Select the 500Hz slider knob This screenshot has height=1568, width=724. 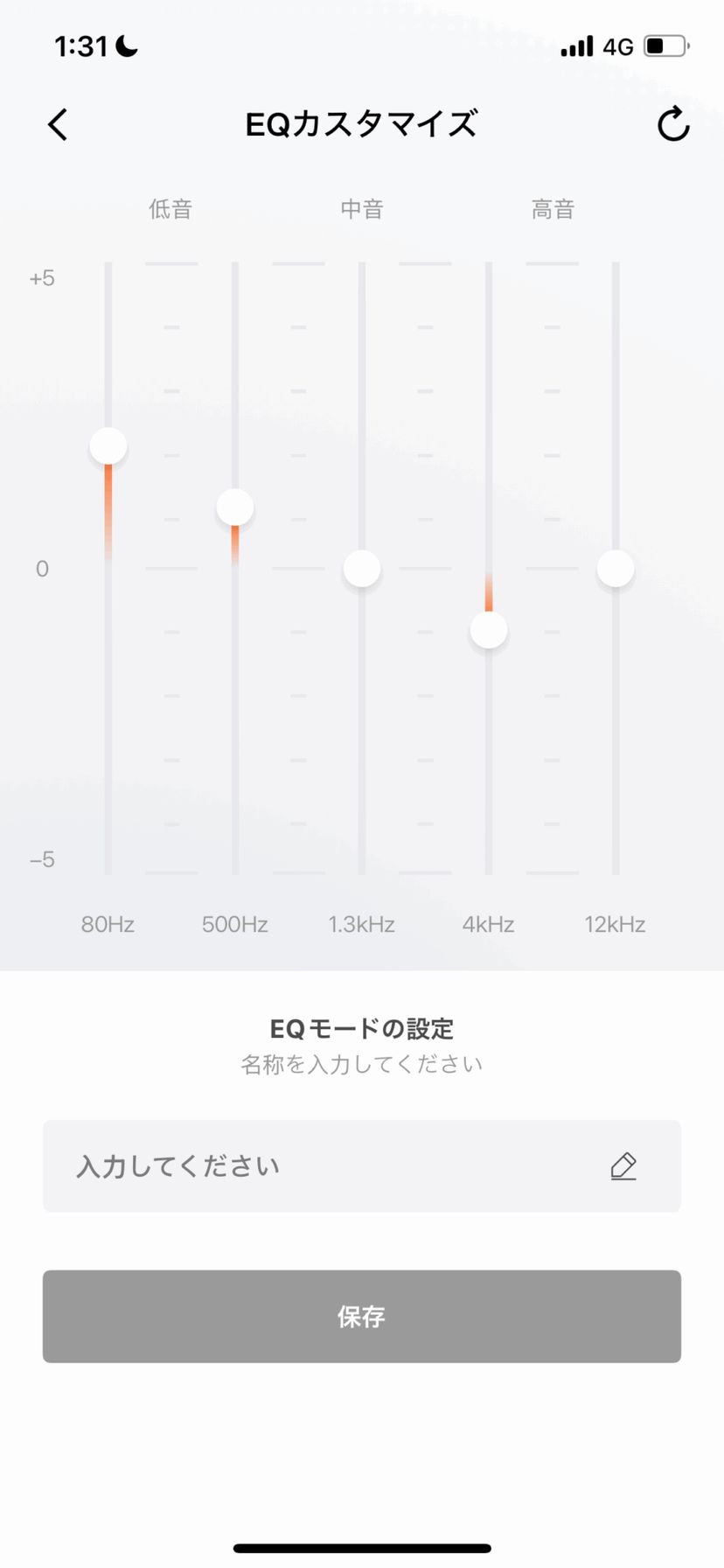tap(235, 507)
